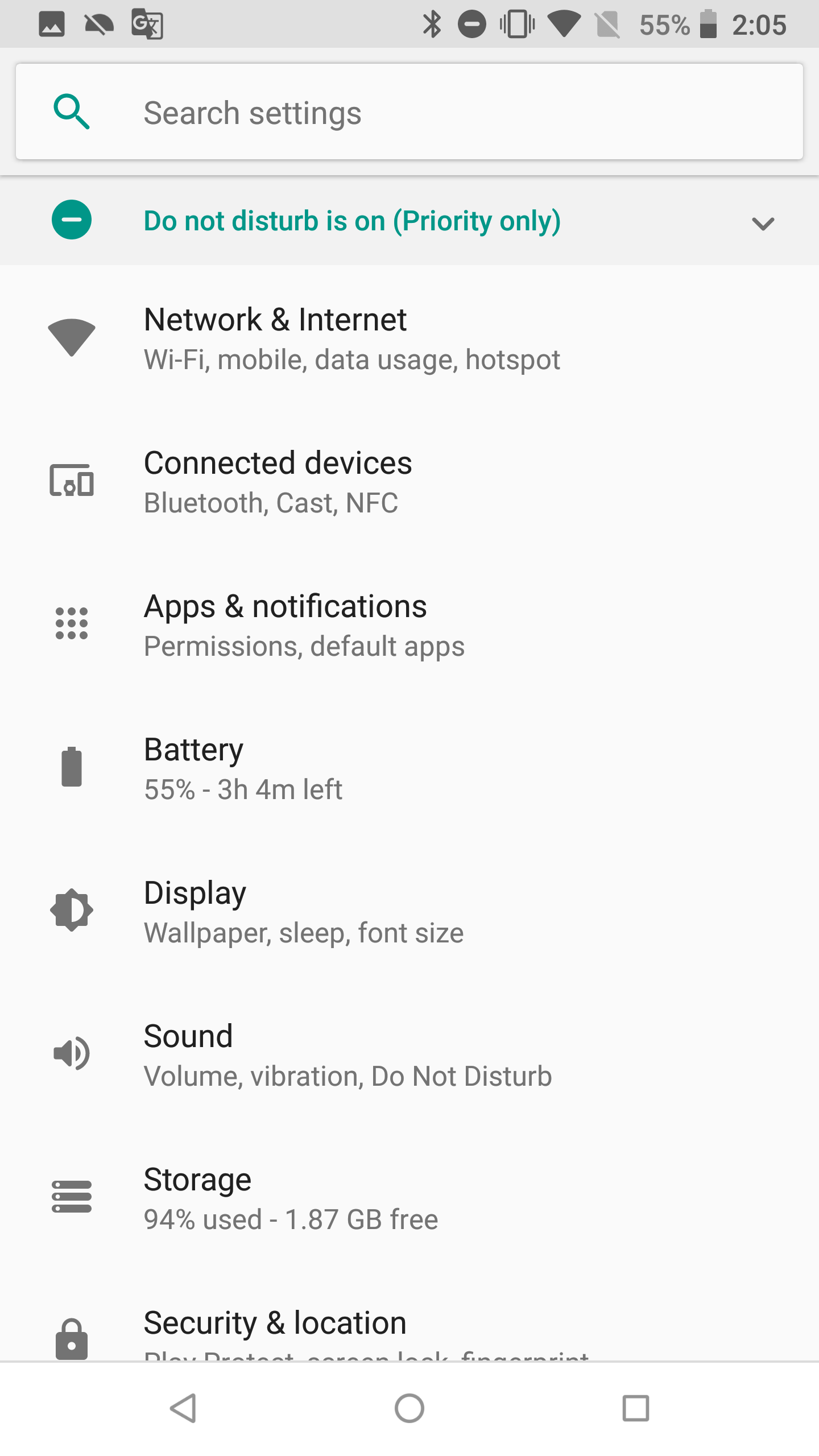Open Display settings
819x1456 pixels.
pos(409,912)
